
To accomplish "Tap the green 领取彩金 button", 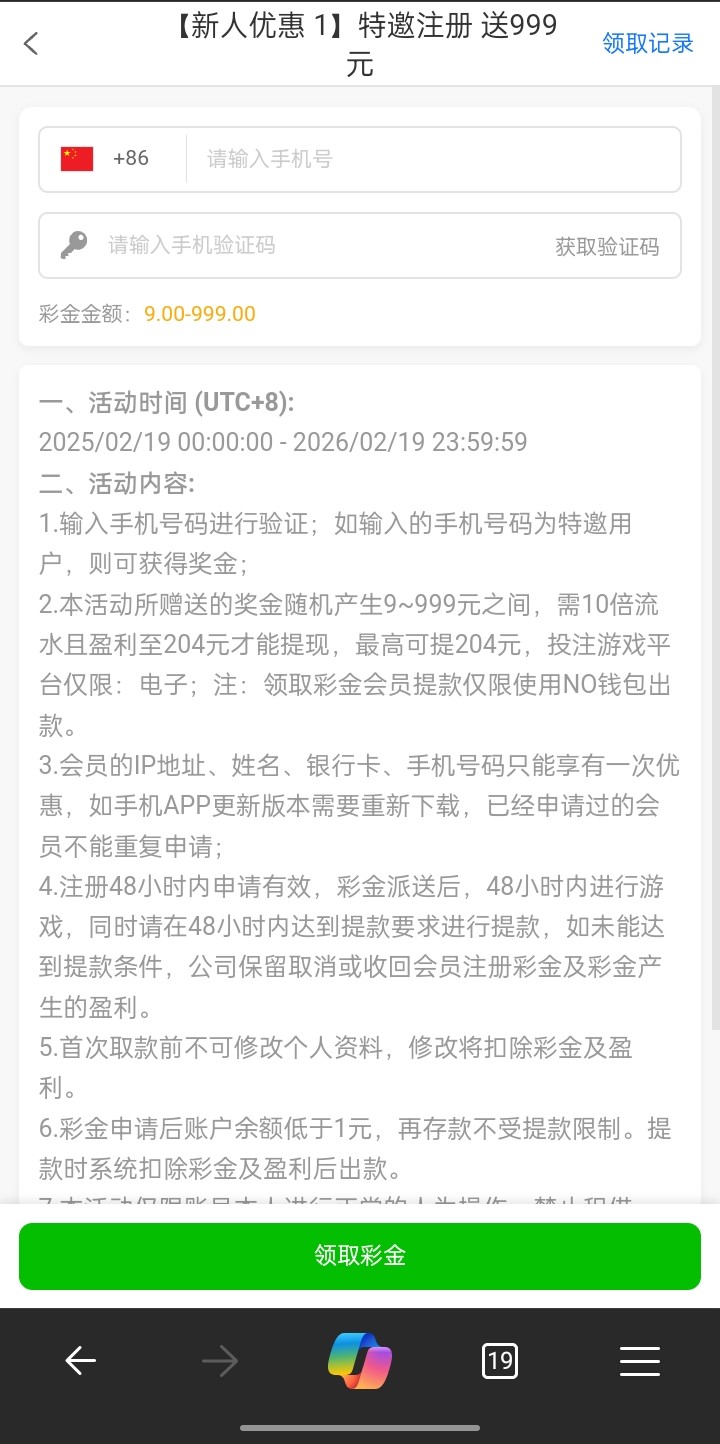I will [360, 1256].
